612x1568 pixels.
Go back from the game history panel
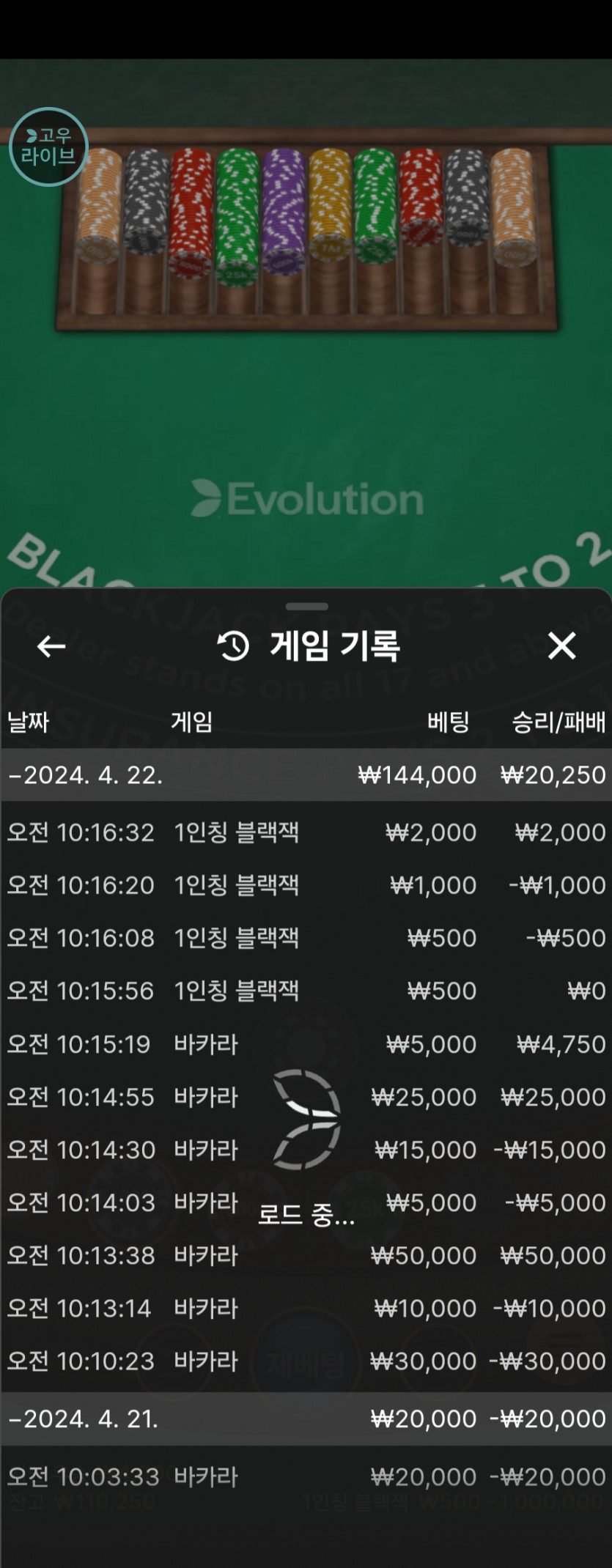coord(51,646)
